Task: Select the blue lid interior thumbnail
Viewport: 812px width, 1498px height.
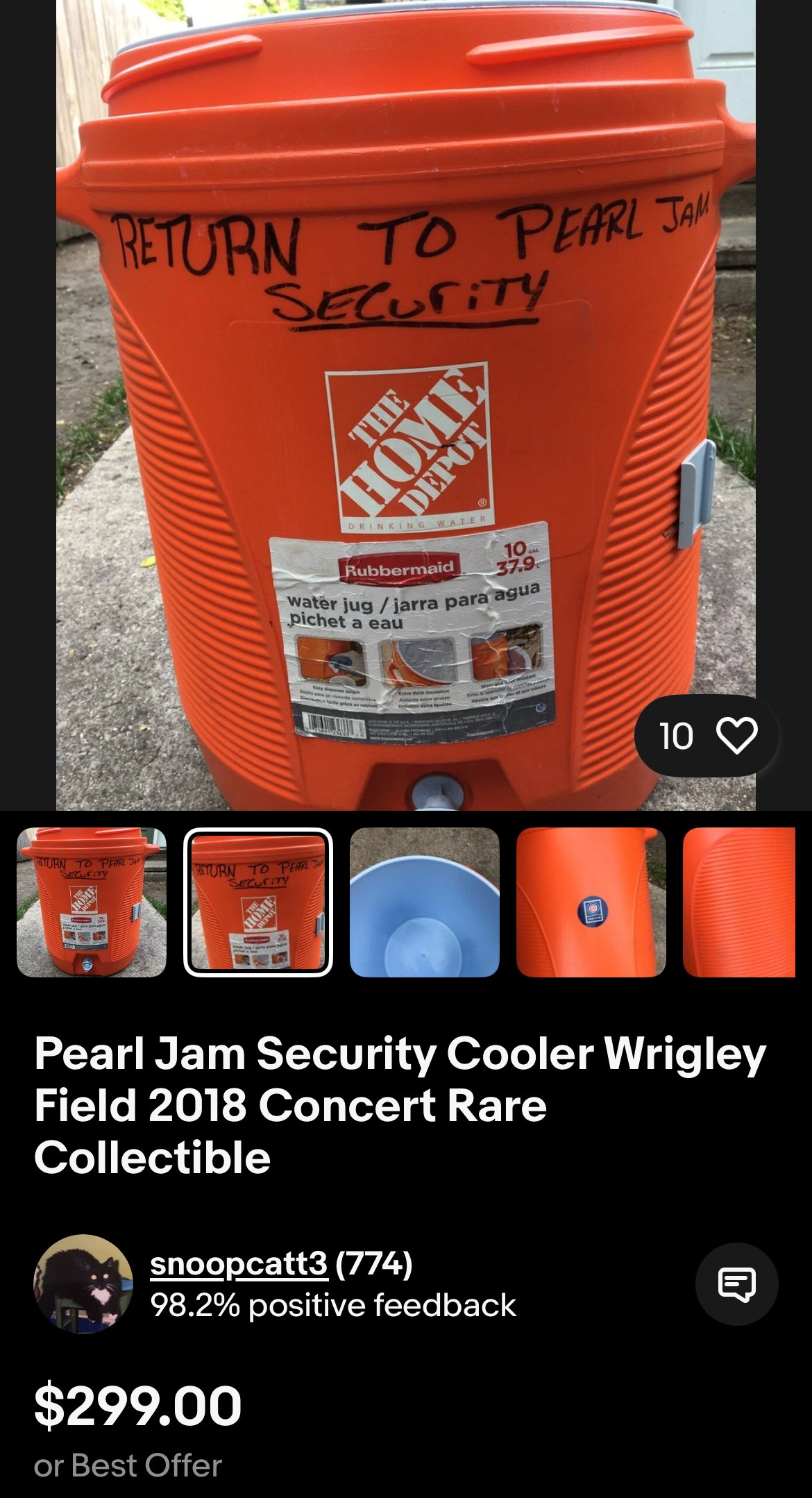Action: 425,902
